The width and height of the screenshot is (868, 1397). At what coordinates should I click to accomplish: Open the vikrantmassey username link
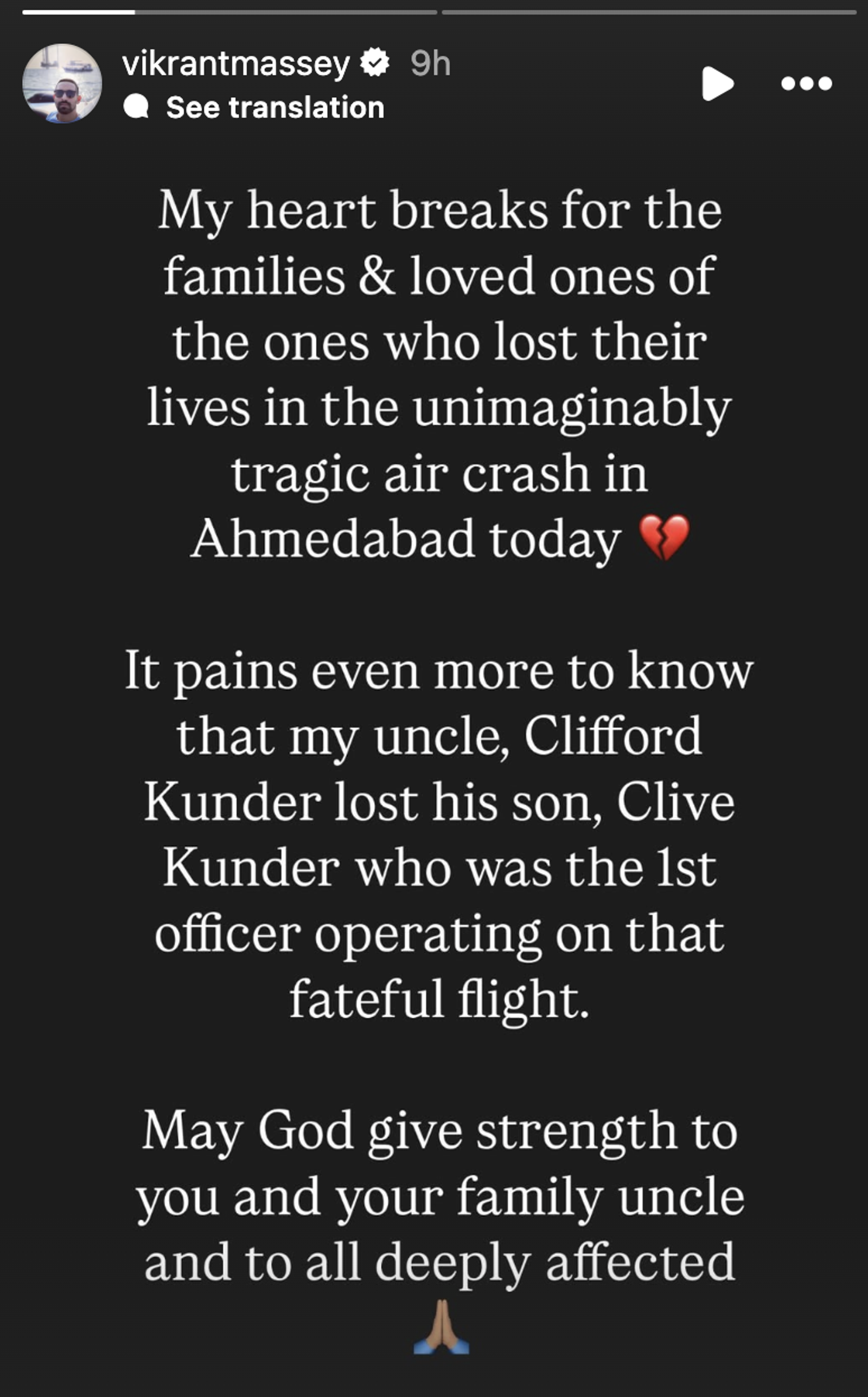coord(236,63)
